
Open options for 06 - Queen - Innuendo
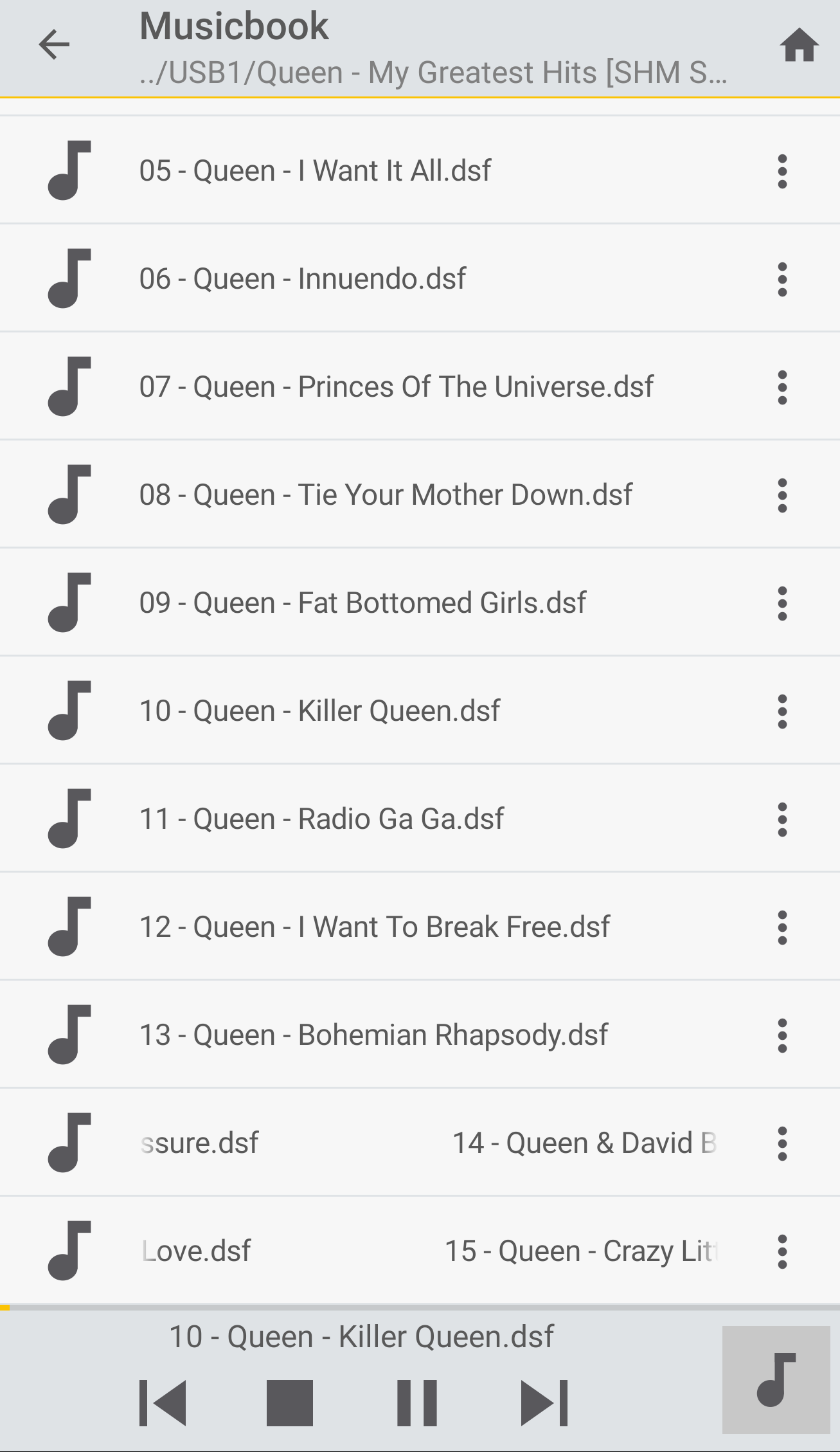tap(782, 279)
